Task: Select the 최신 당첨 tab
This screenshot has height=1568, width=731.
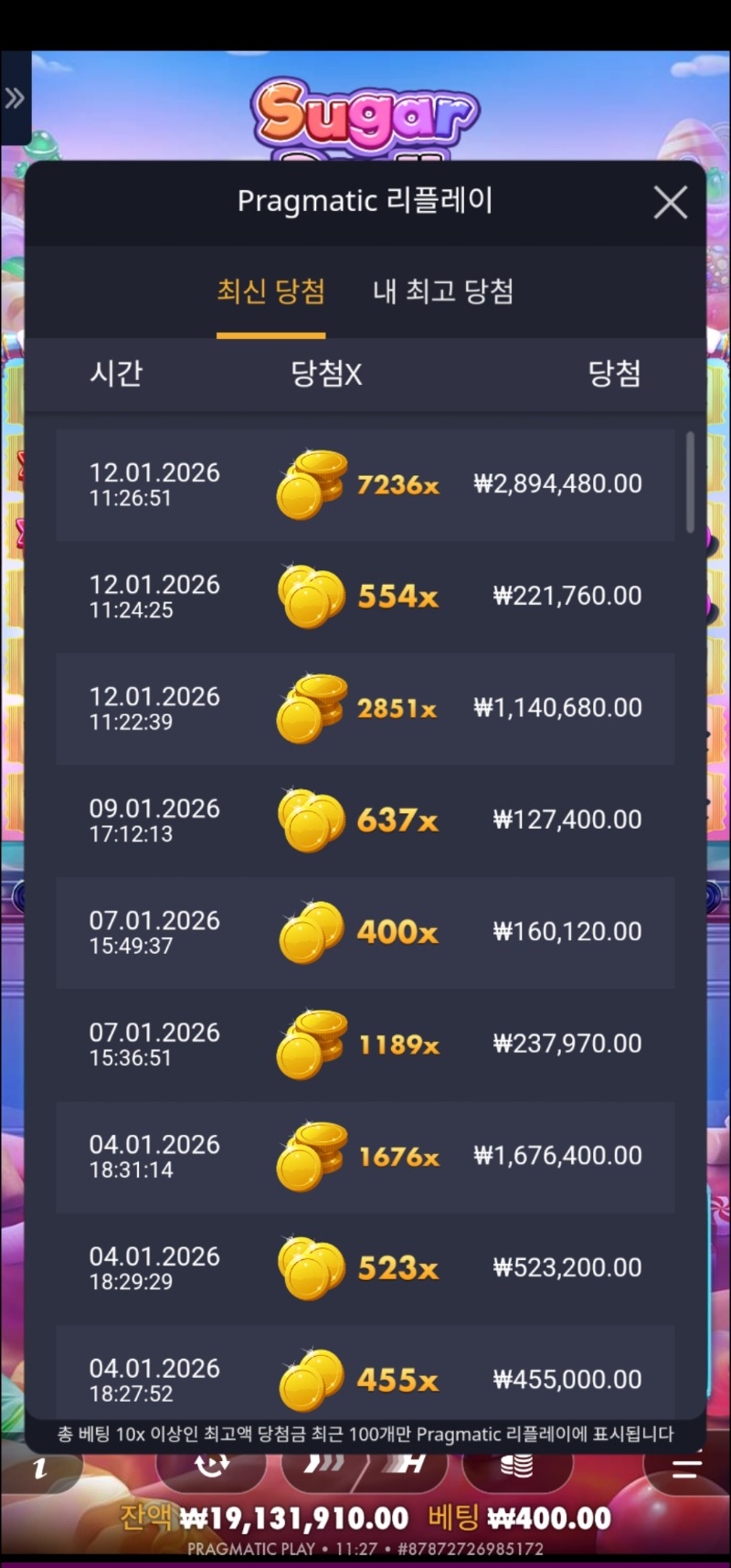Action: tap(270, 291)
